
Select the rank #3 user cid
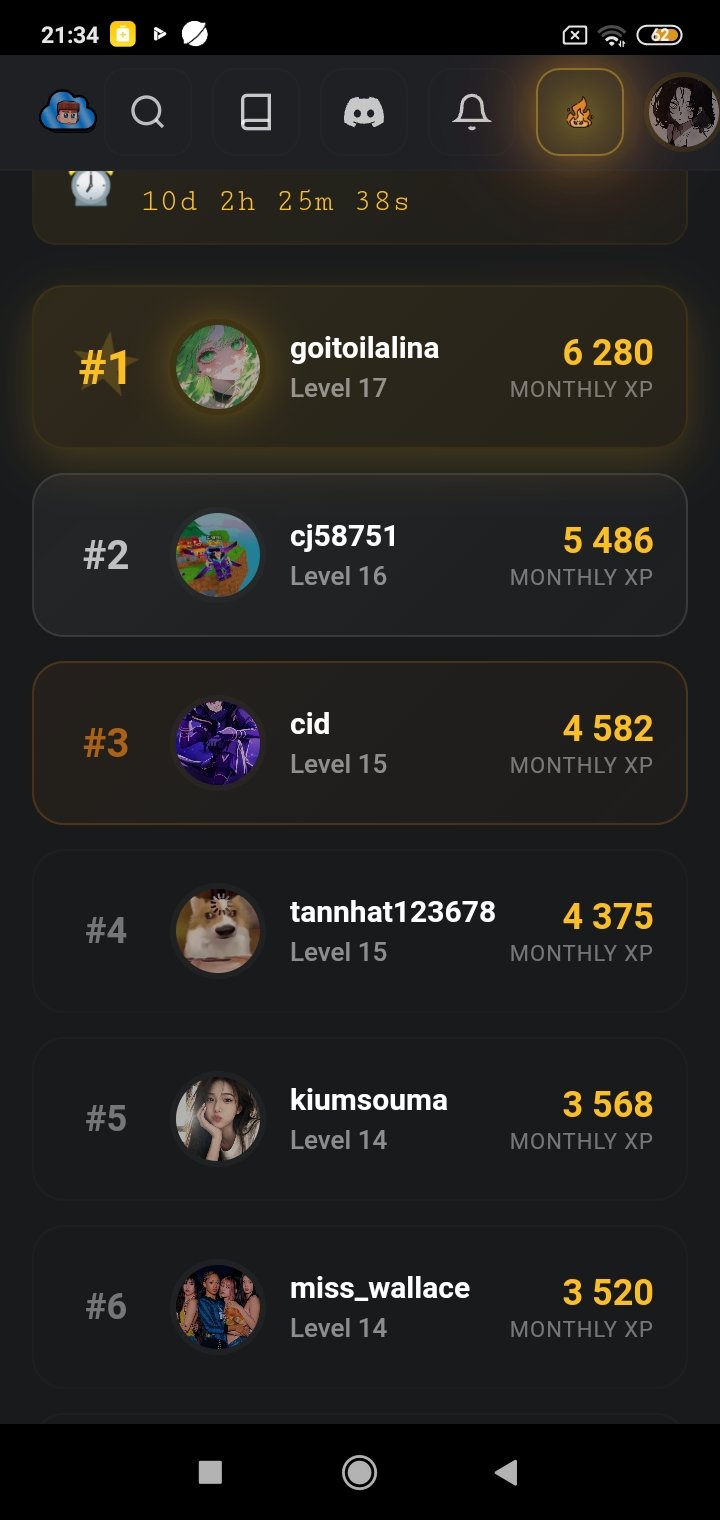[360, 743]
